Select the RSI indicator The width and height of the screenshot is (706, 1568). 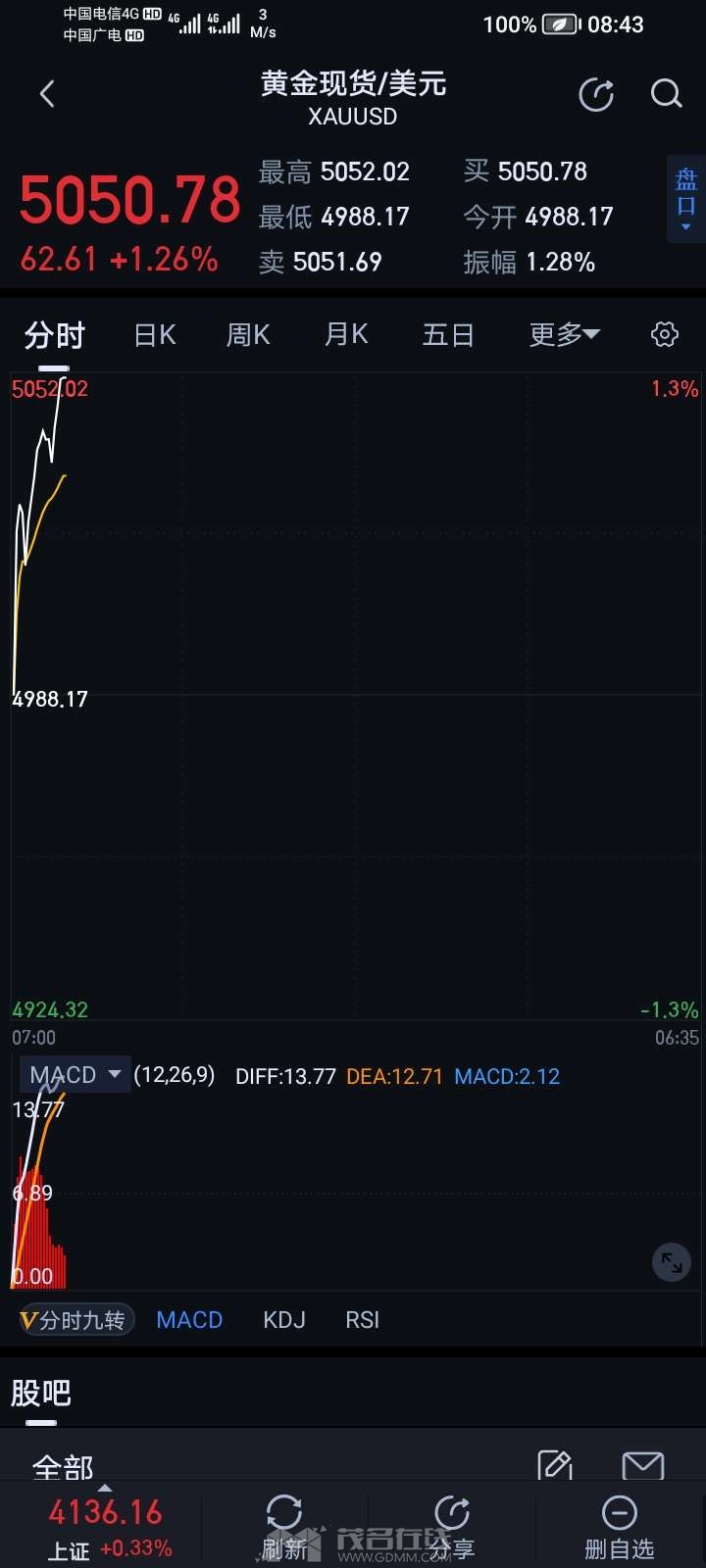coord(362,1320)
